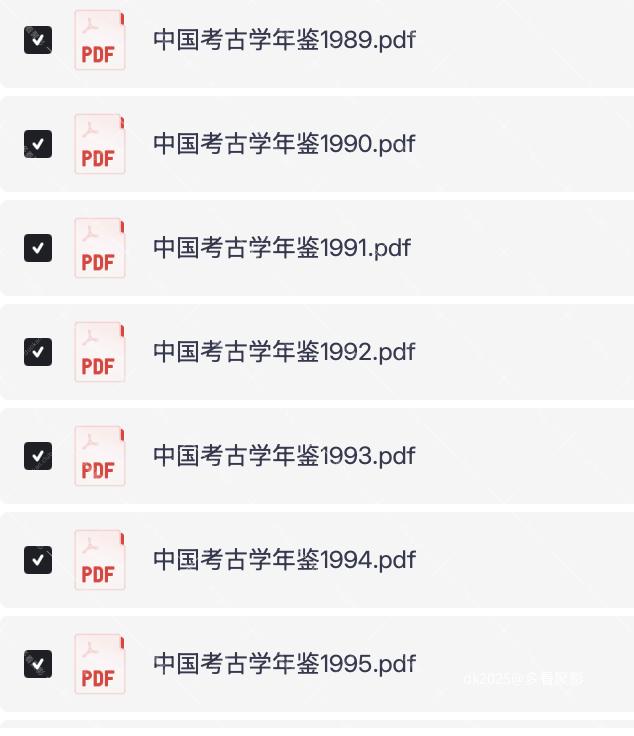The width and height of the screenshot is (634, 736).
Task: Open the 中国考古学年鉴1994.pdf list item
Action: click(x=283, y=560)
